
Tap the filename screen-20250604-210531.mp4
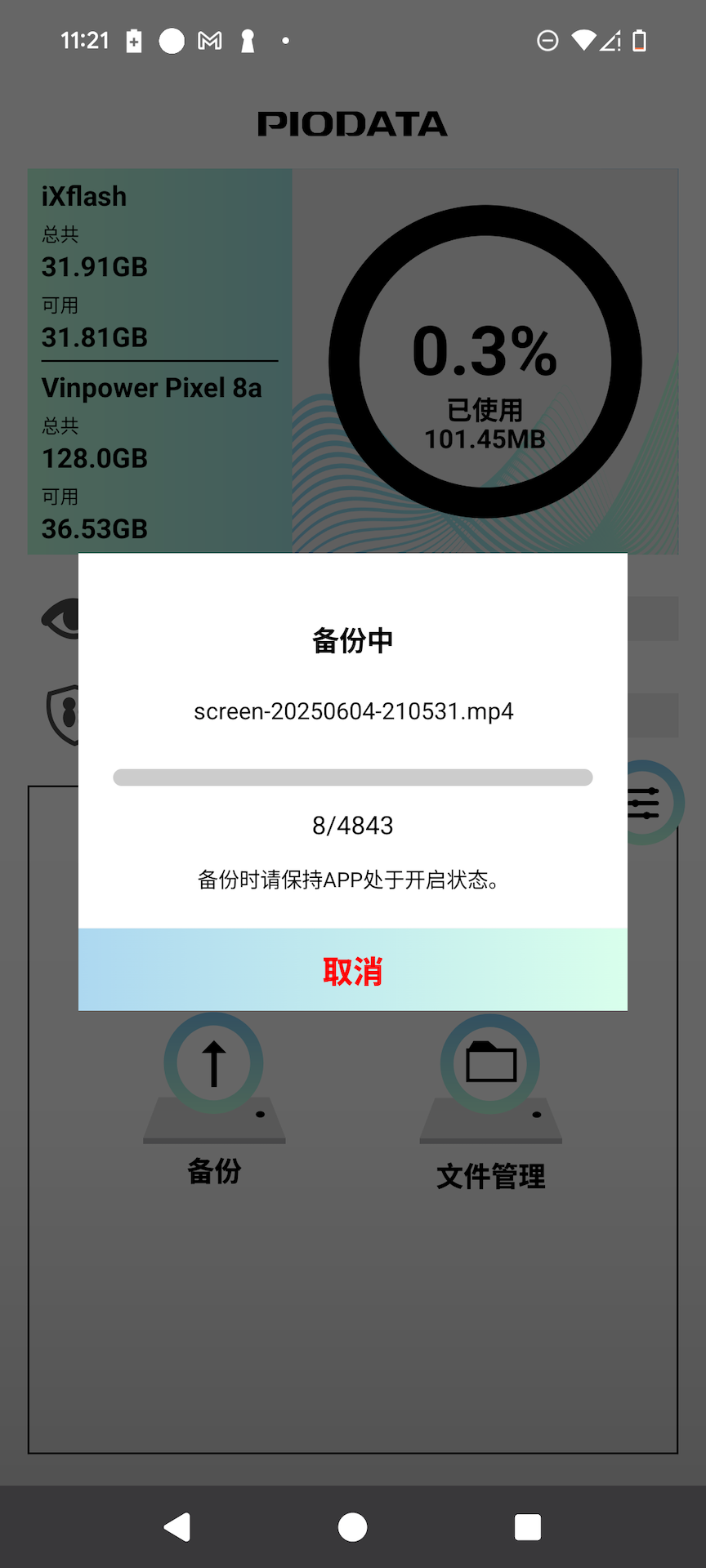pyautogui.click(x=352, y=710)
